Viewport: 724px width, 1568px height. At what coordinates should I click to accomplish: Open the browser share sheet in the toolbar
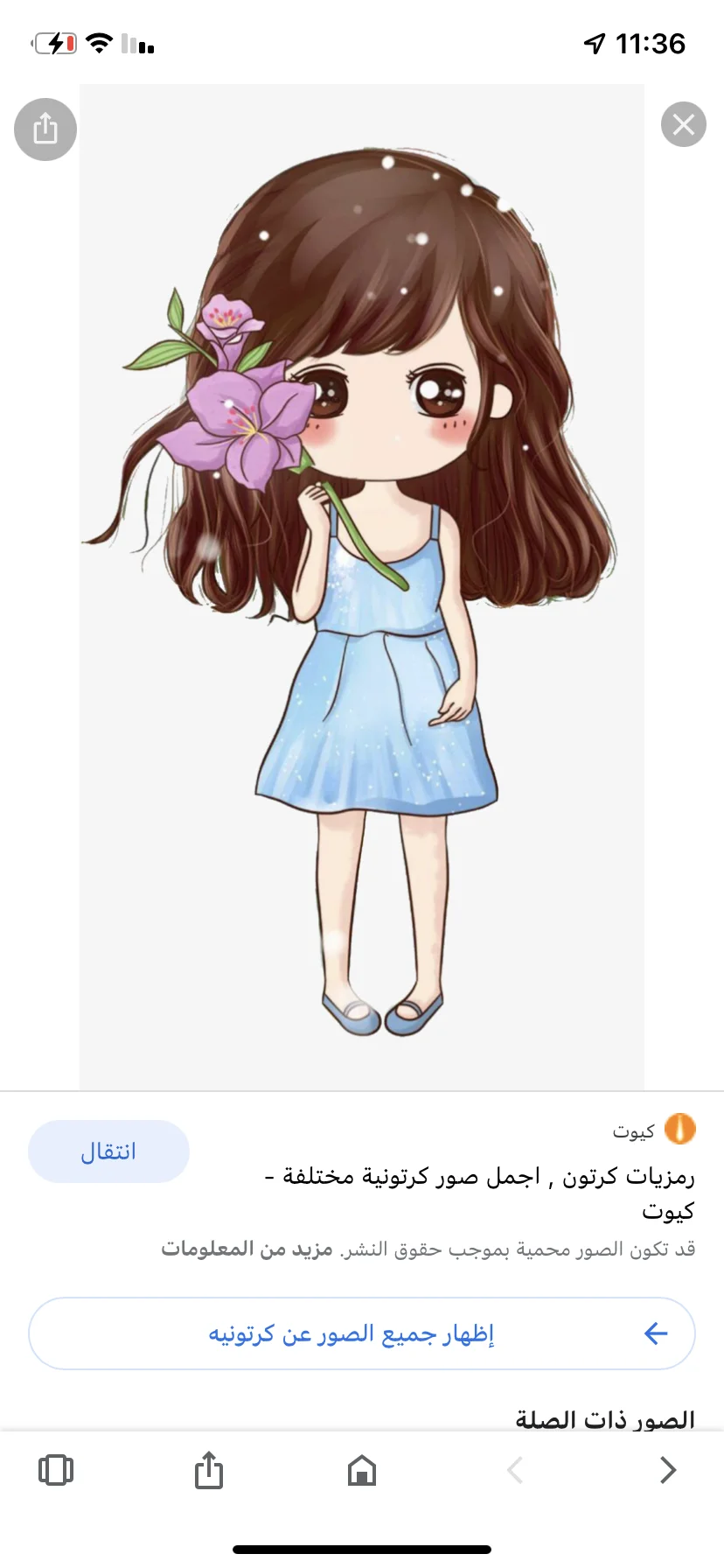click(208, 1469)
